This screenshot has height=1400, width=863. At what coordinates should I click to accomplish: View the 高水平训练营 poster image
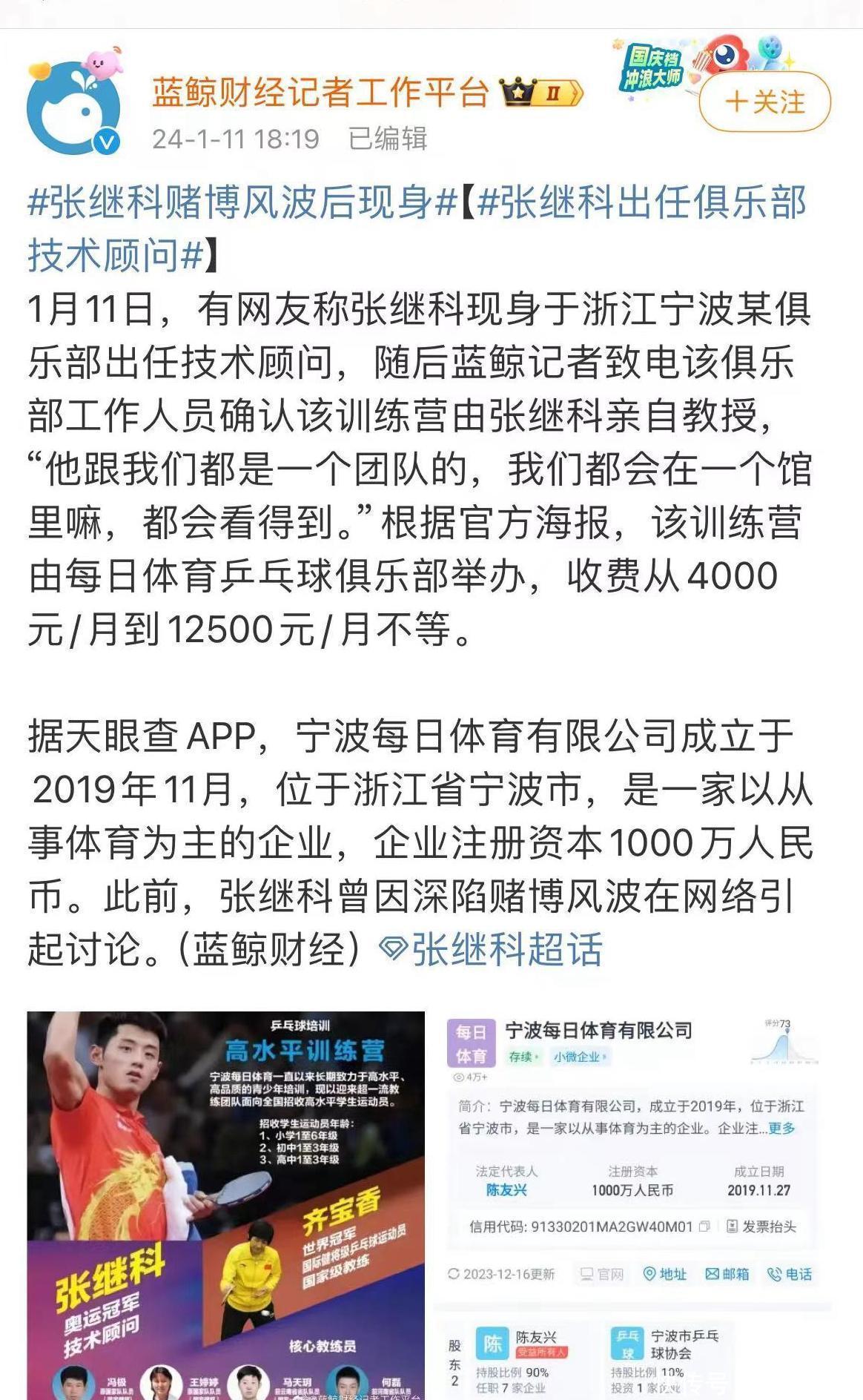coord(226,1204)
